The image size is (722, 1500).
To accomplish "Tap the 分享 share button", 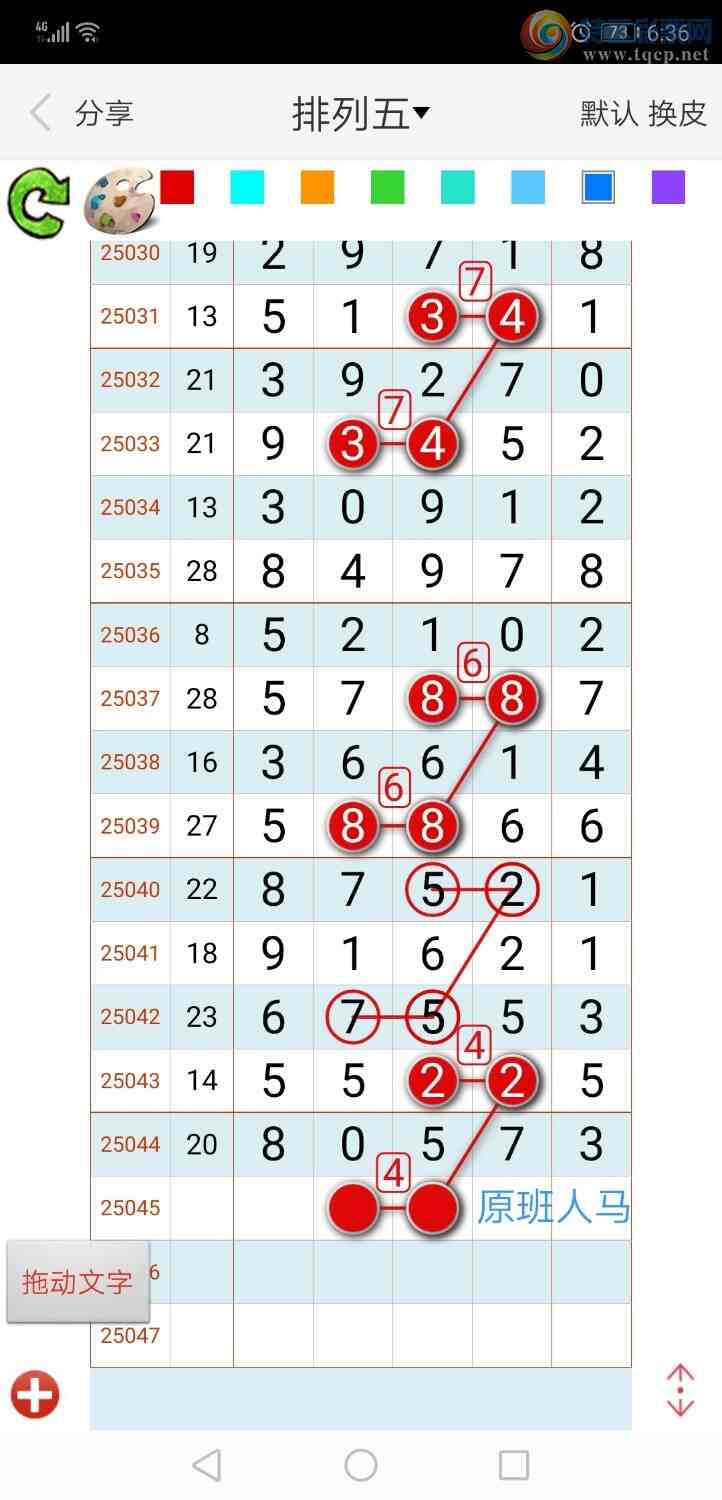I will click(104, 113).
